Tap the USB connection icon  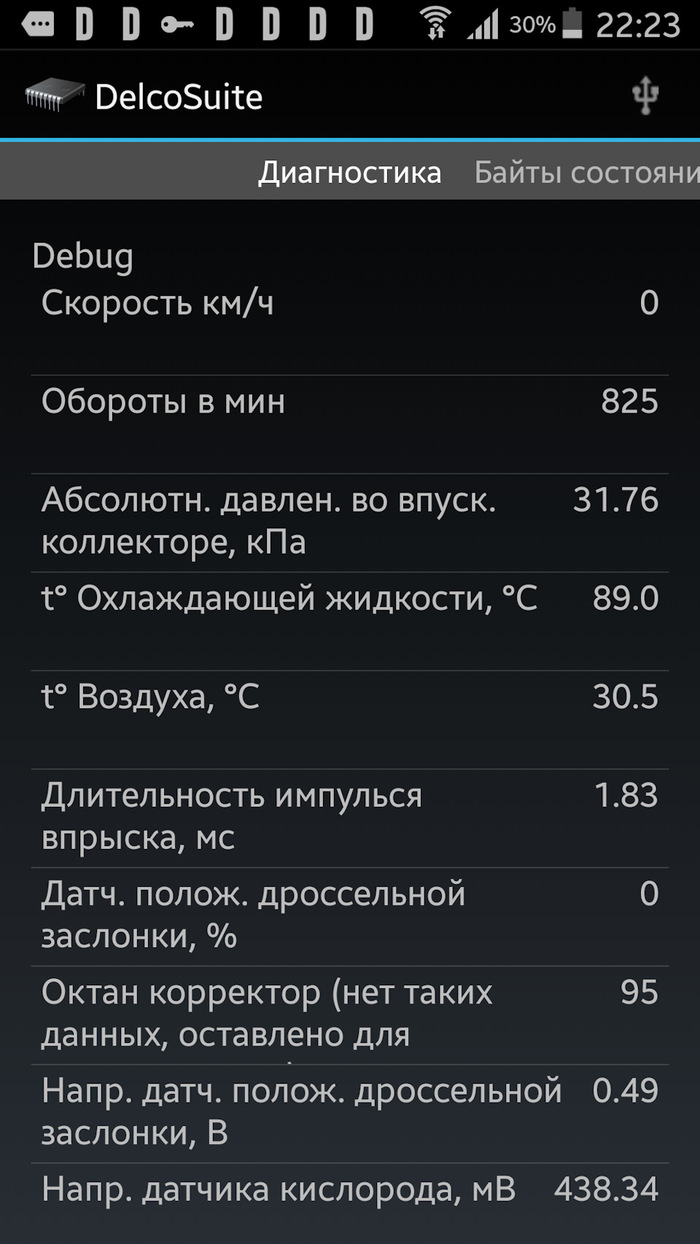646,96
